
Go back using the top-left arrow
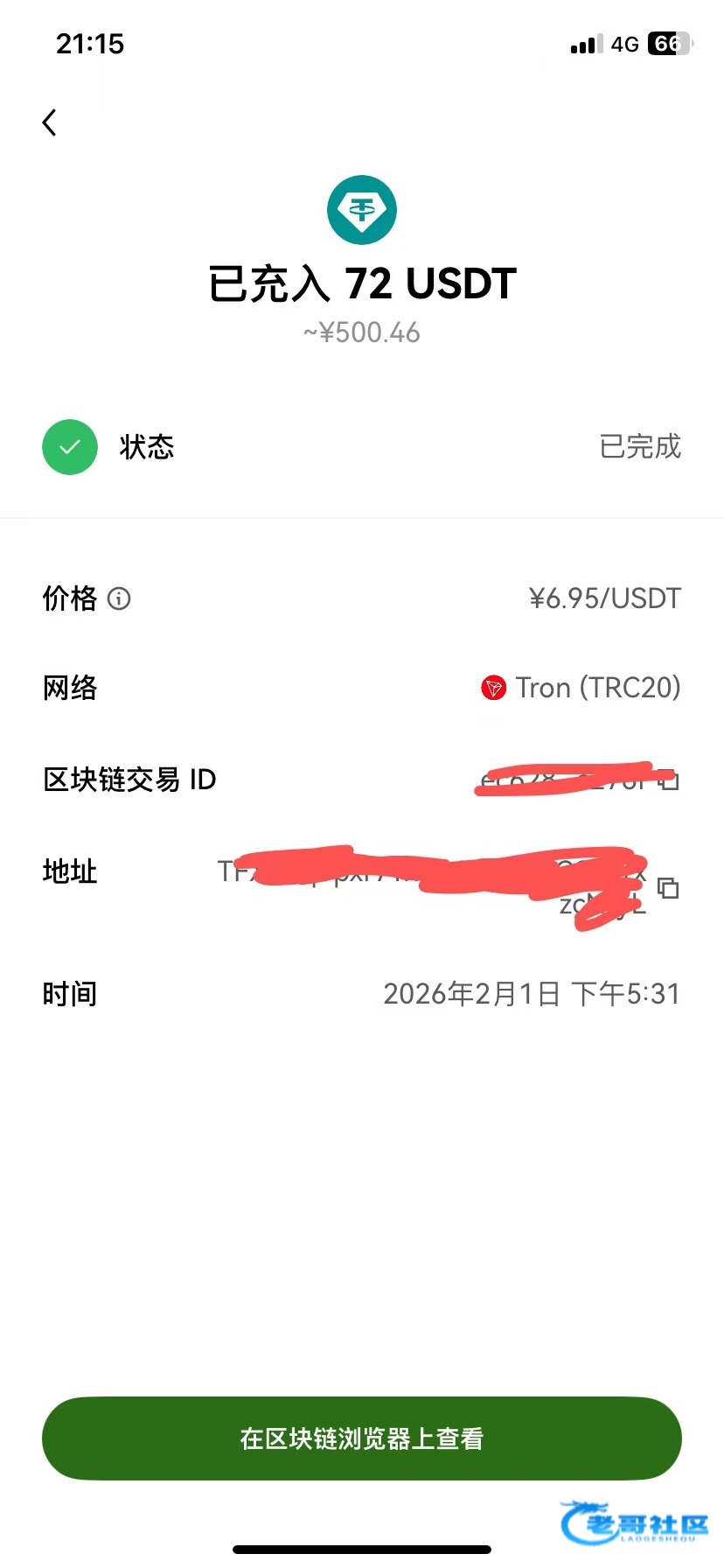[50, 122]
